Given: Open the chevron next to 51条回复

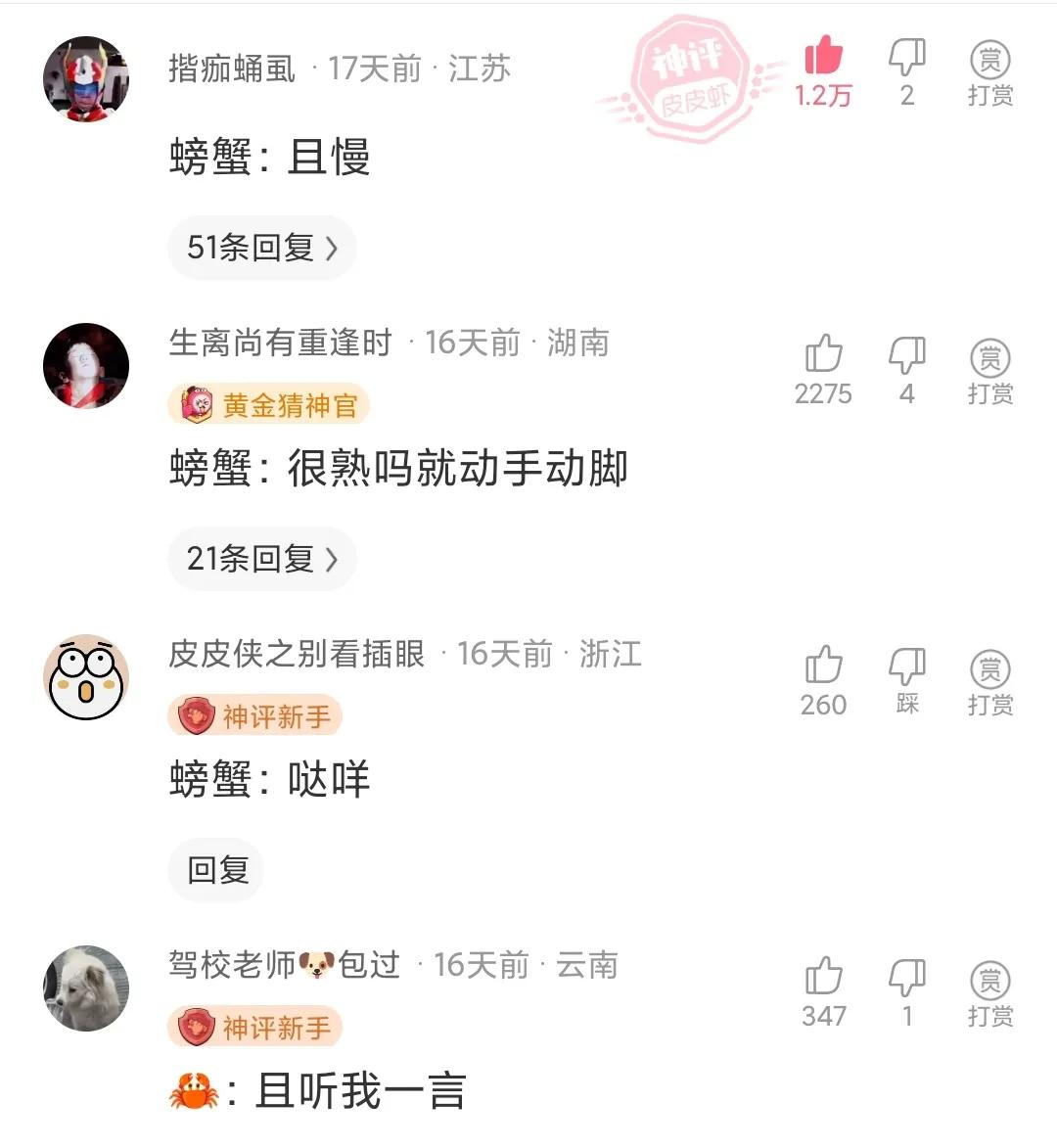Looking at the screenshot, I should coord(334,248).
